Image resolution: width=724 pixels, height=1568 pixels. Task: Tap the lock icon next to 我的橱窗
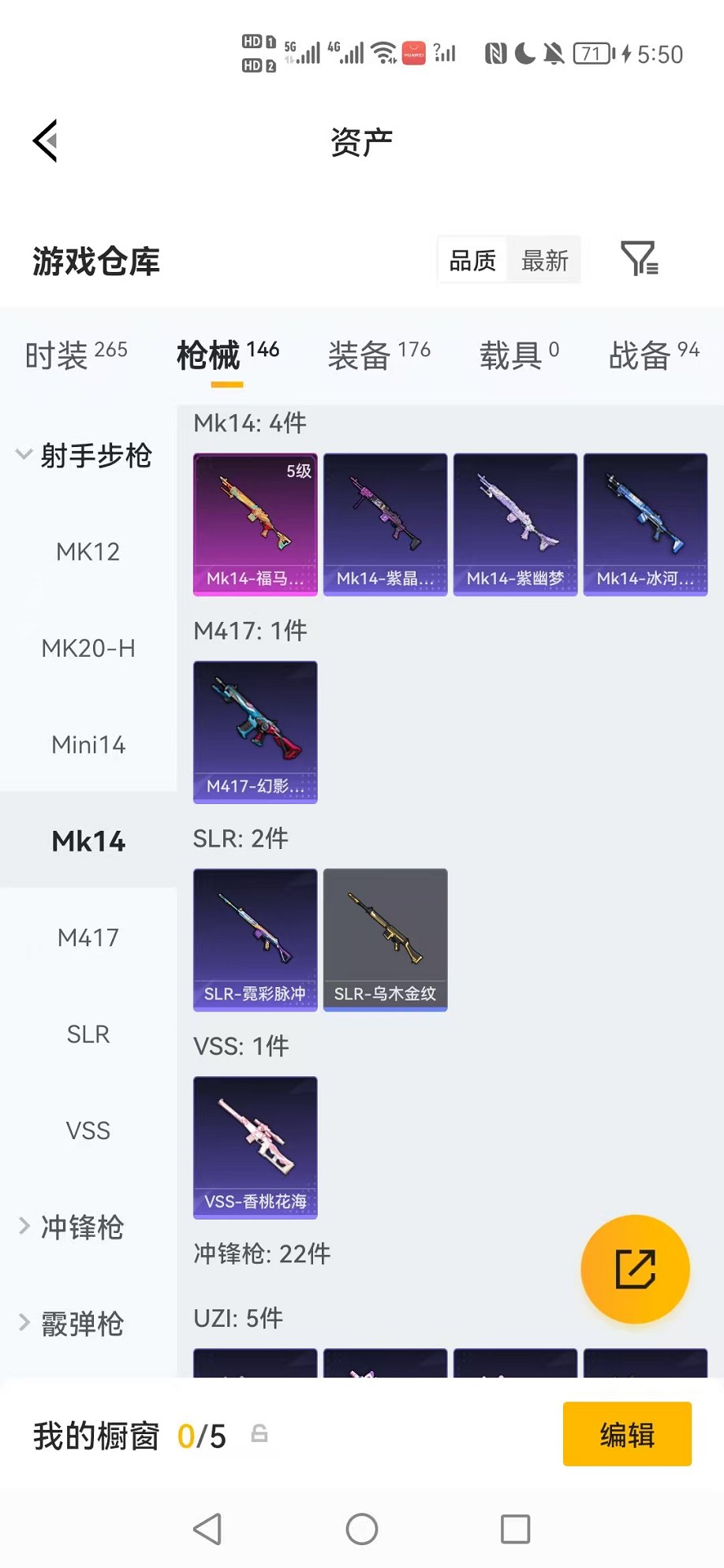tap(258, 1435)
